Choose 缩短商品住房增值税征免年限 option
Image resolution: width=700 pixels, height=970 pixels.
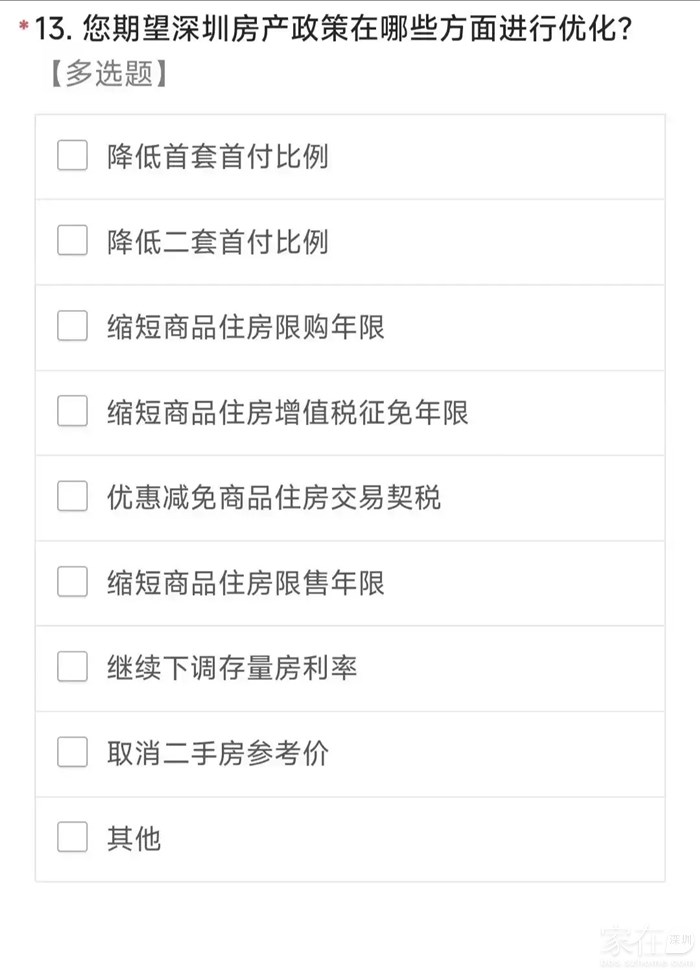coord(73,411)
